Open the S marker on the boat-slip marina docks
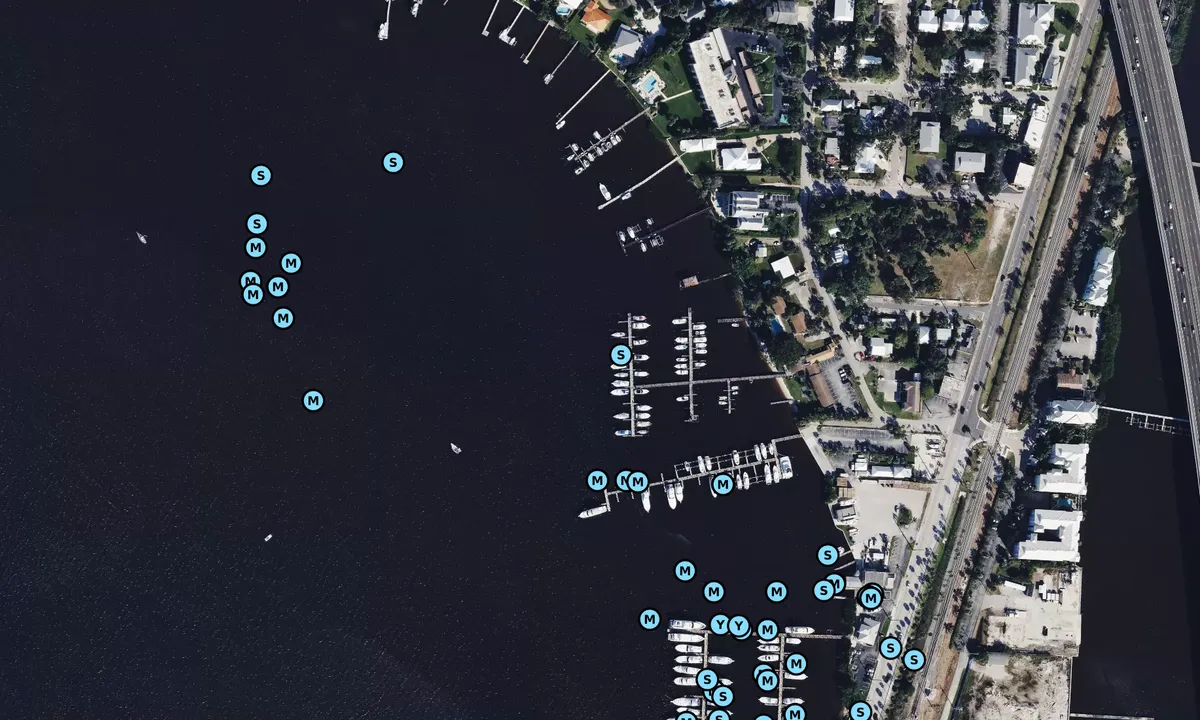Image resolution: width=1200 pixels, height=720 pixels. pos(621,355)
